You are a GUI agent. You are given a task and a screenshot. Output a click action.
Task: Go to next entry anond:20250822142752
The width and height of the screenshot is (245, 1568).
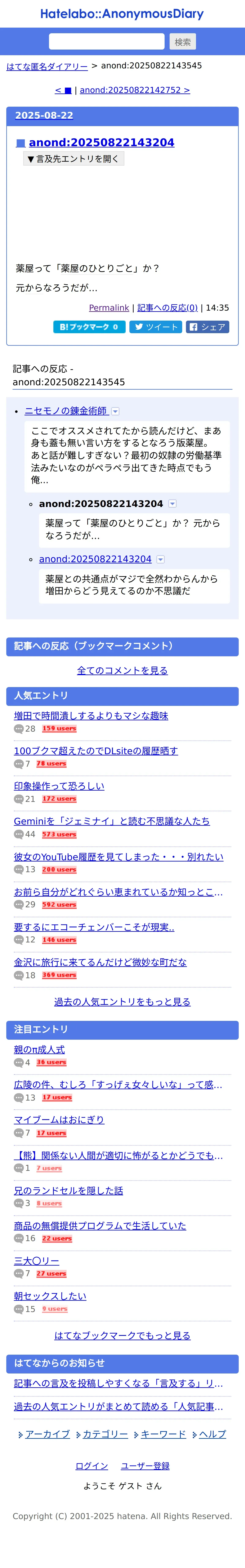coord(135,90)
